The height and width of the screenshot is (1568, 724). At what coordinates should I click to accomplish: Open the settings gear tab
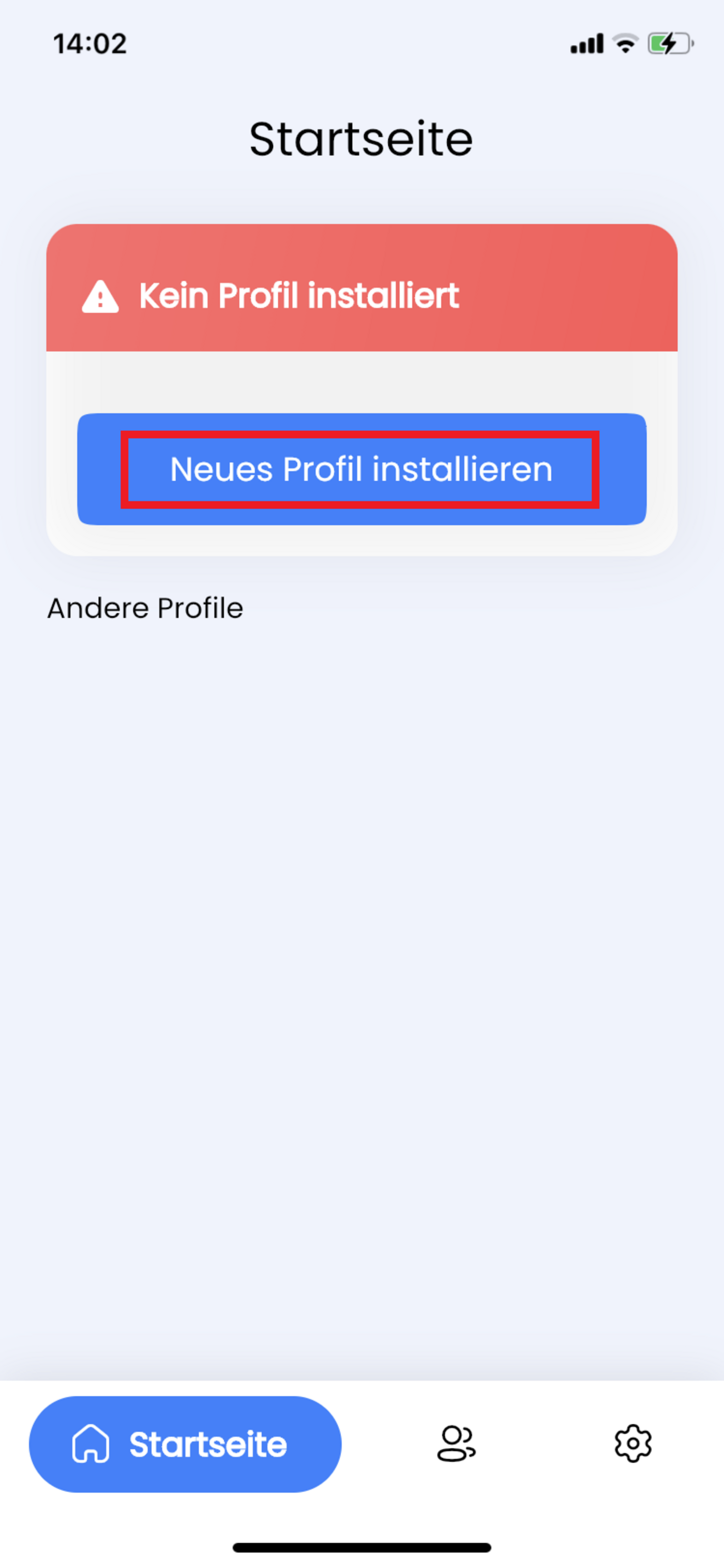point(633,1443)
